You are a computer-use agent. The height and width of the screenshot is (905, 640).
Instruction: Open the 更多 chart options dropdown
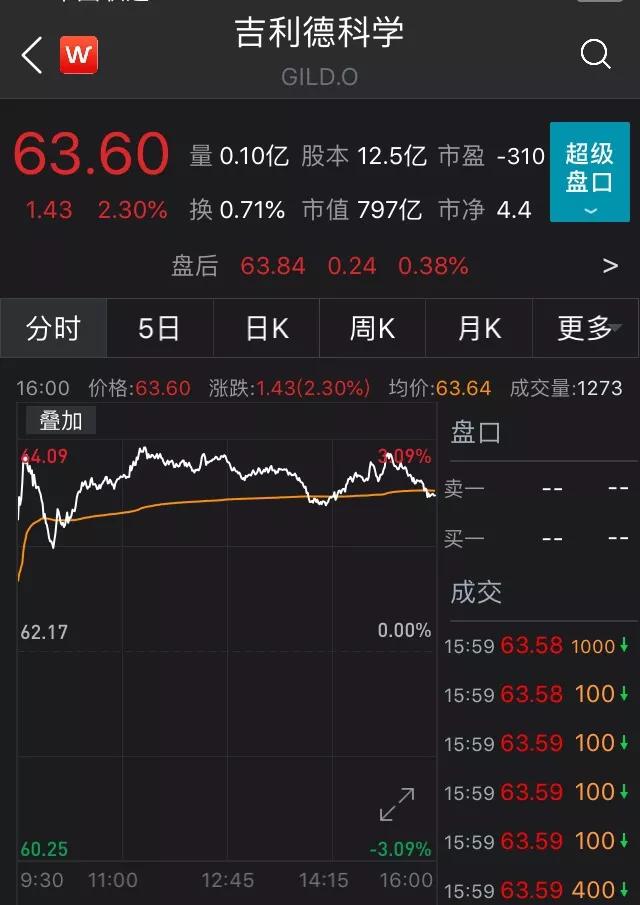click(588, 328)
